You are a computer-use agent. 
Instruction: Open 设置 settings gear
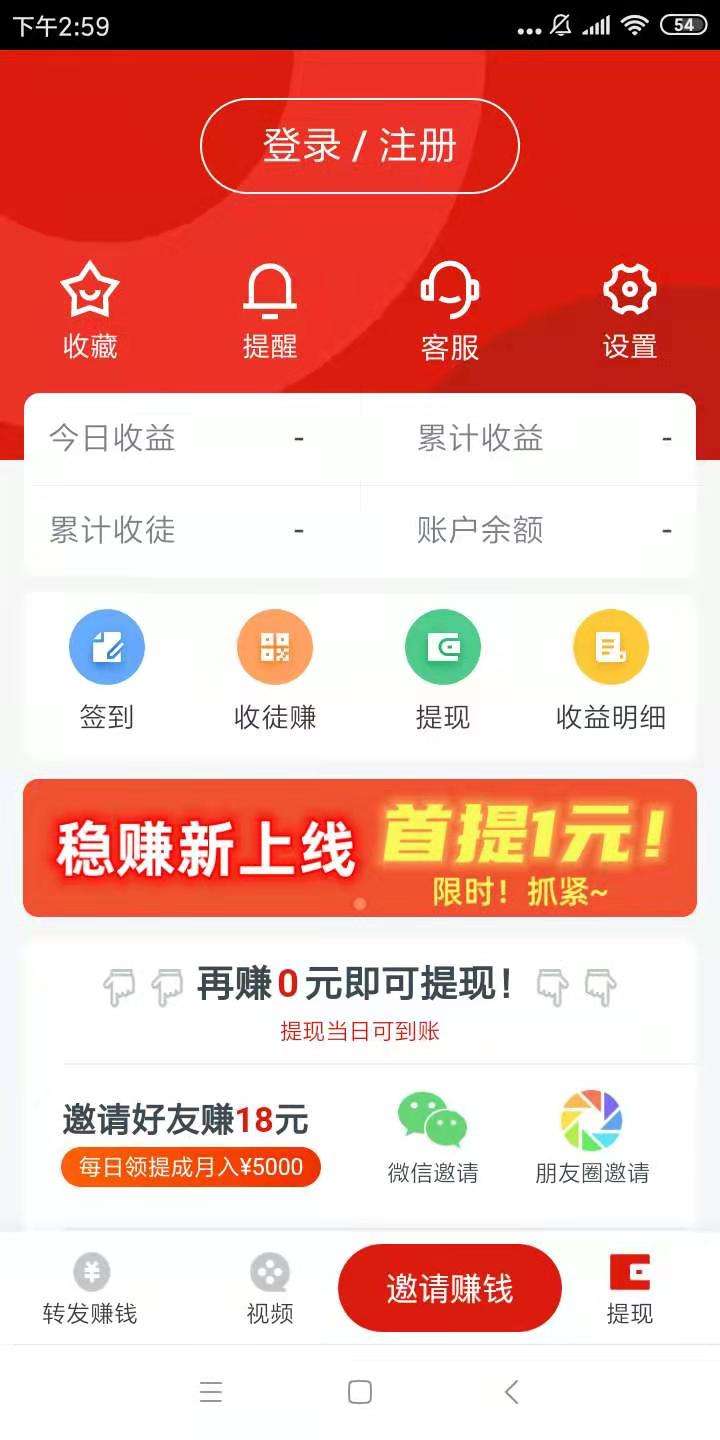(x=629, y=310)
